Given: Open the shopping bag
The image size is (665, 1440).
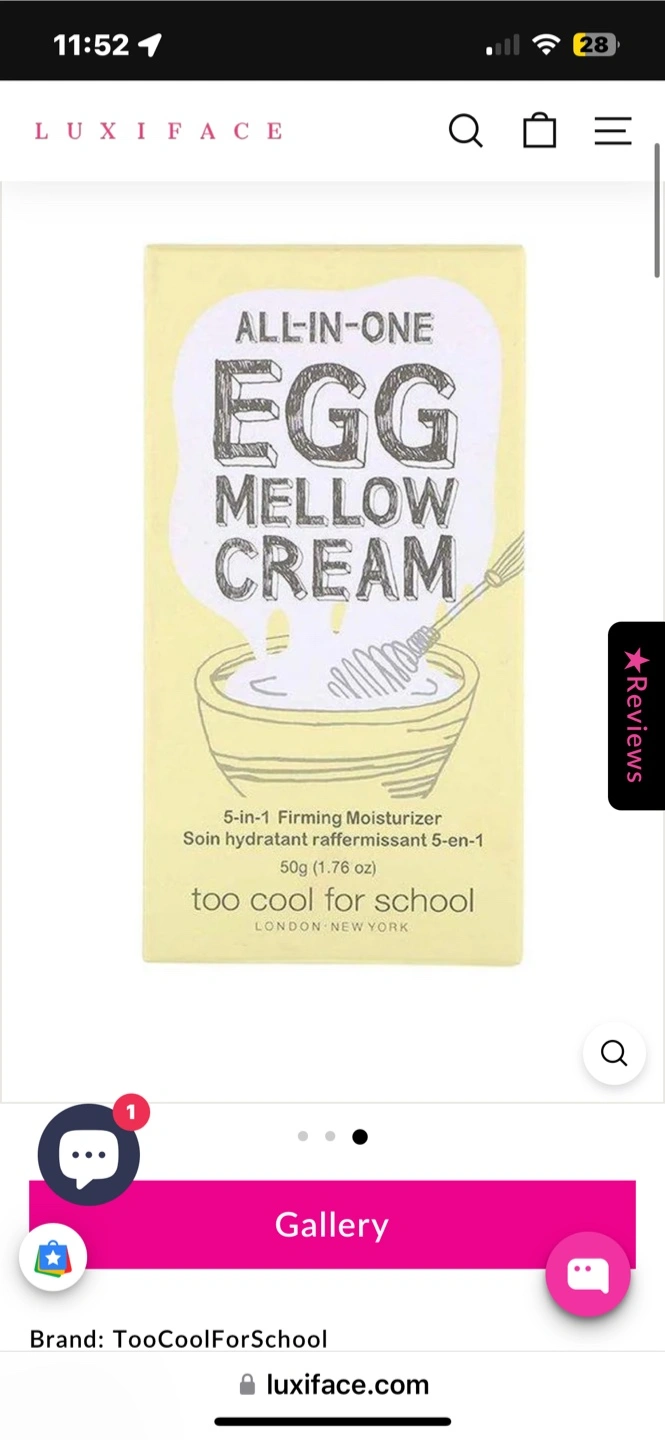Looking at the screenshot, I should 539,131.
